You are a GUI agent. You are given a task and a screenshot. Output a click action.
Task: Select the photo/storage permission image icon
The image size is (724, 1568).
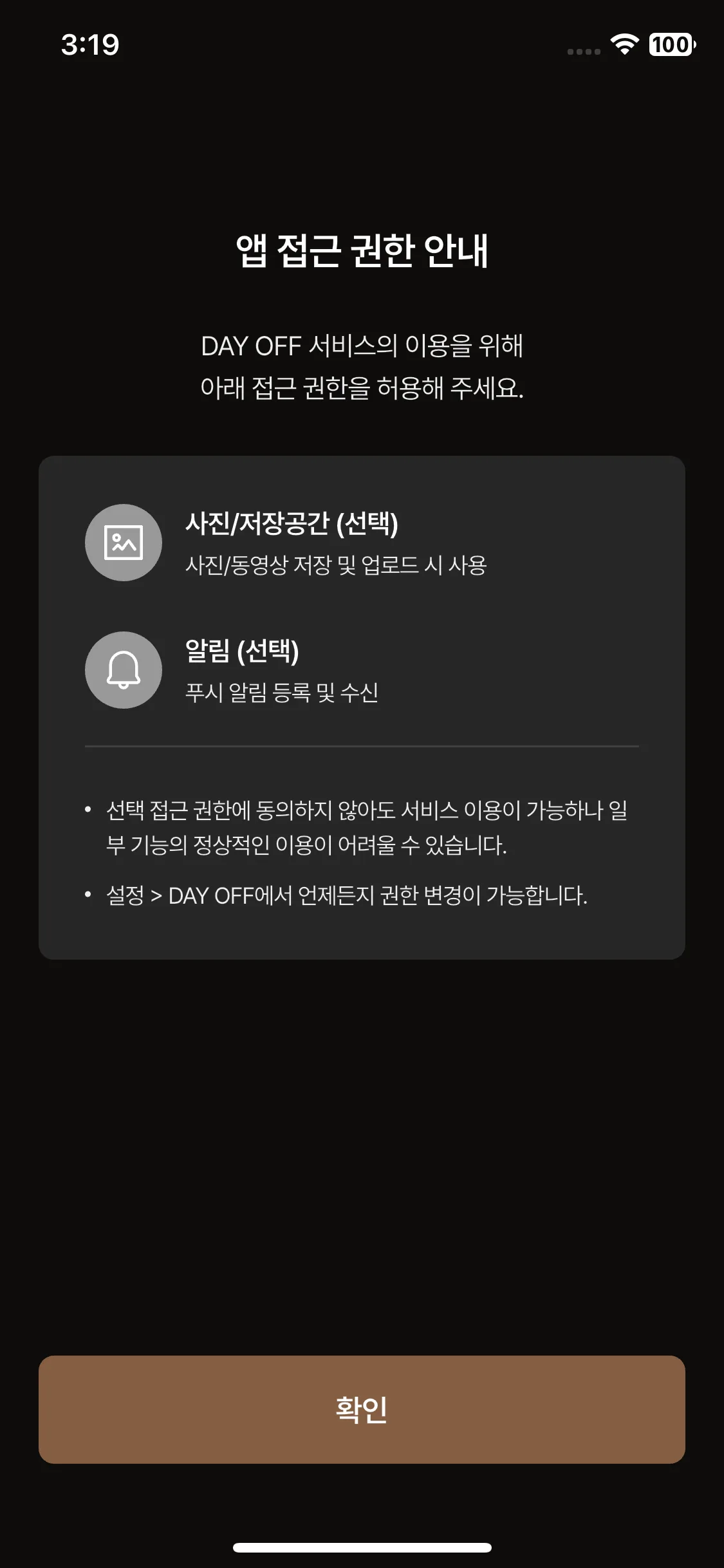coord(124,542)
